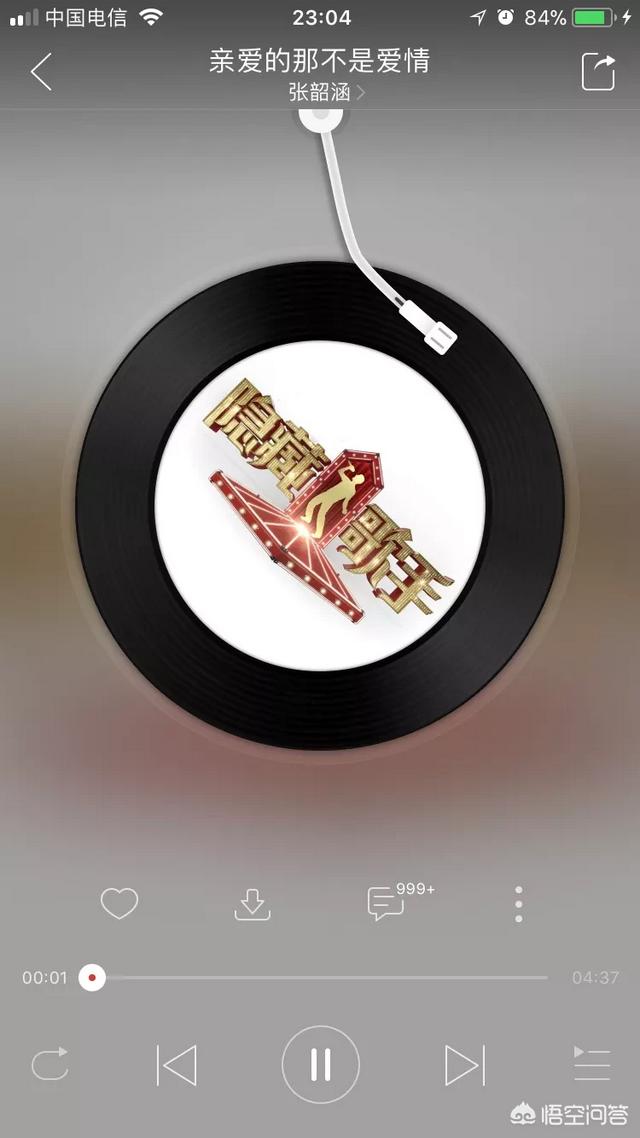Tap the playback progress slider knob
This screenshot has width=640, height=1138.
point(92,978)
